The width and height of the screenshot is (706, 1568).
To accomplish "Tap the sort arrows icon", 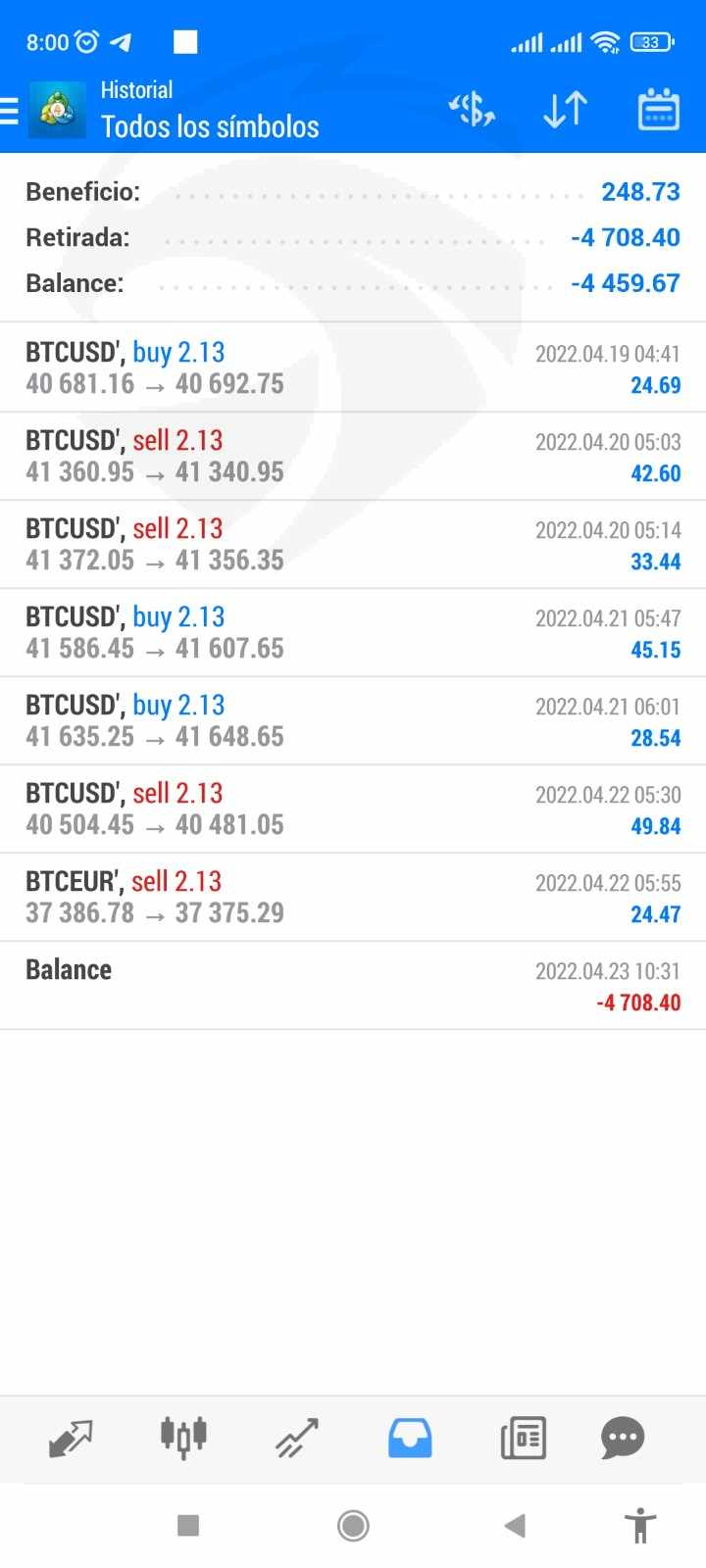I will point(565,110).
